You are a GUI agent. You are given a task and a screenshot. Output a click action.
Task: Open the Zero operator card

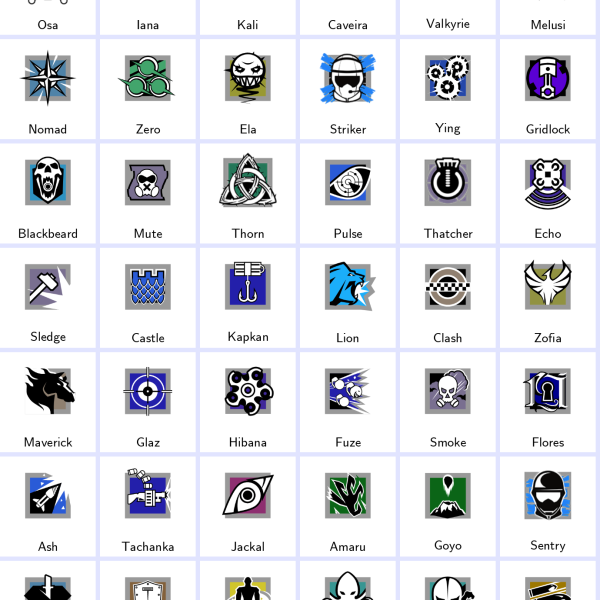click(148, 88)
